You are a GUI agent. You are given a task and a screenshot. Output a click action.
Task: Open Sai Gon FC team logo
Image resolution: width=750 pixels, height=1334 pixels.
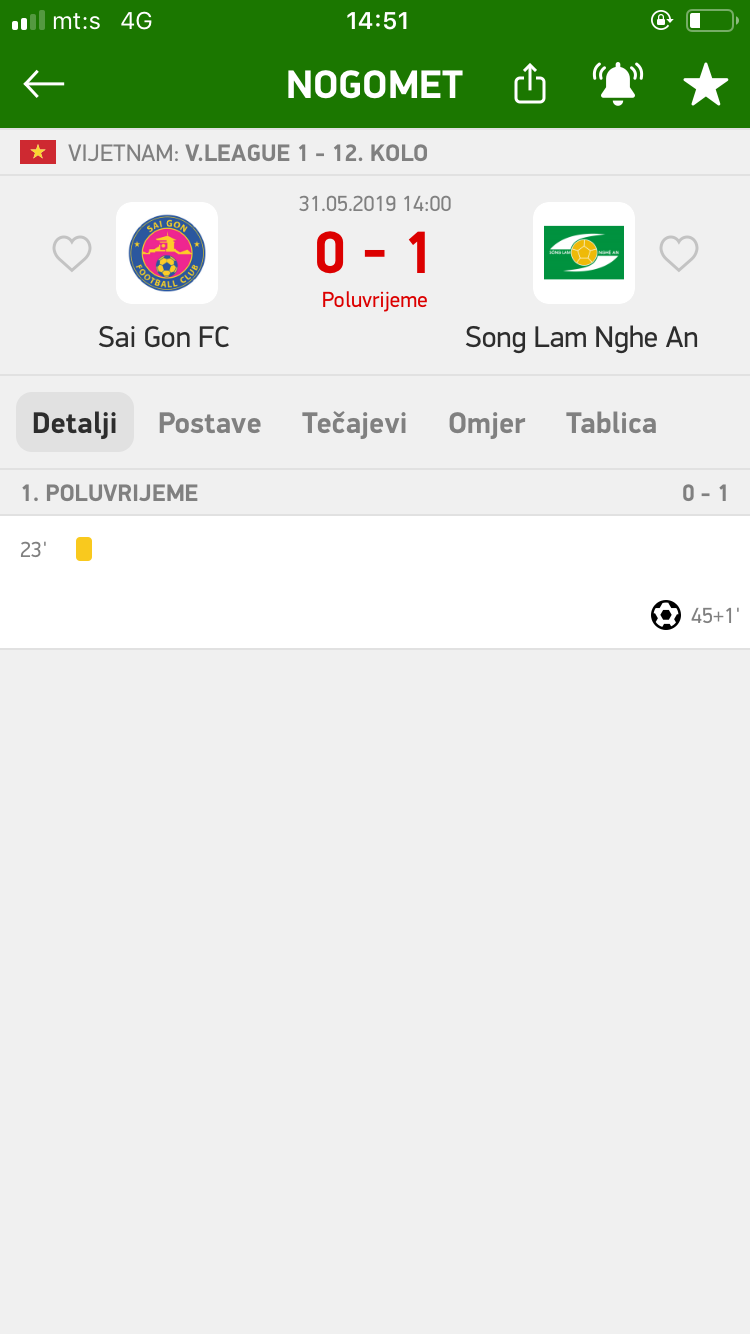point(167,253)
